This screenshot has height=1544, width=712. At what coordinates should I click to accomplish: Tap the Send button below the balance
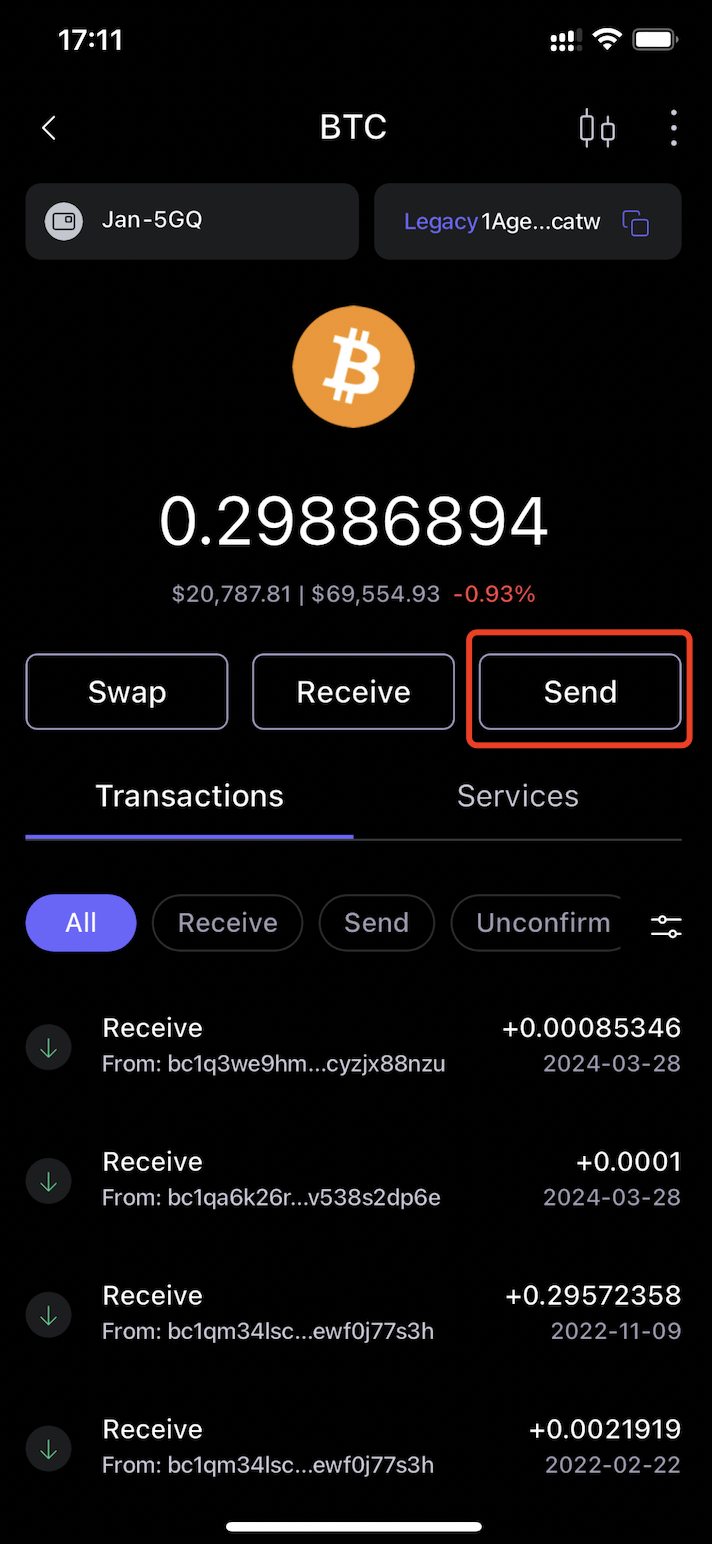580,692
